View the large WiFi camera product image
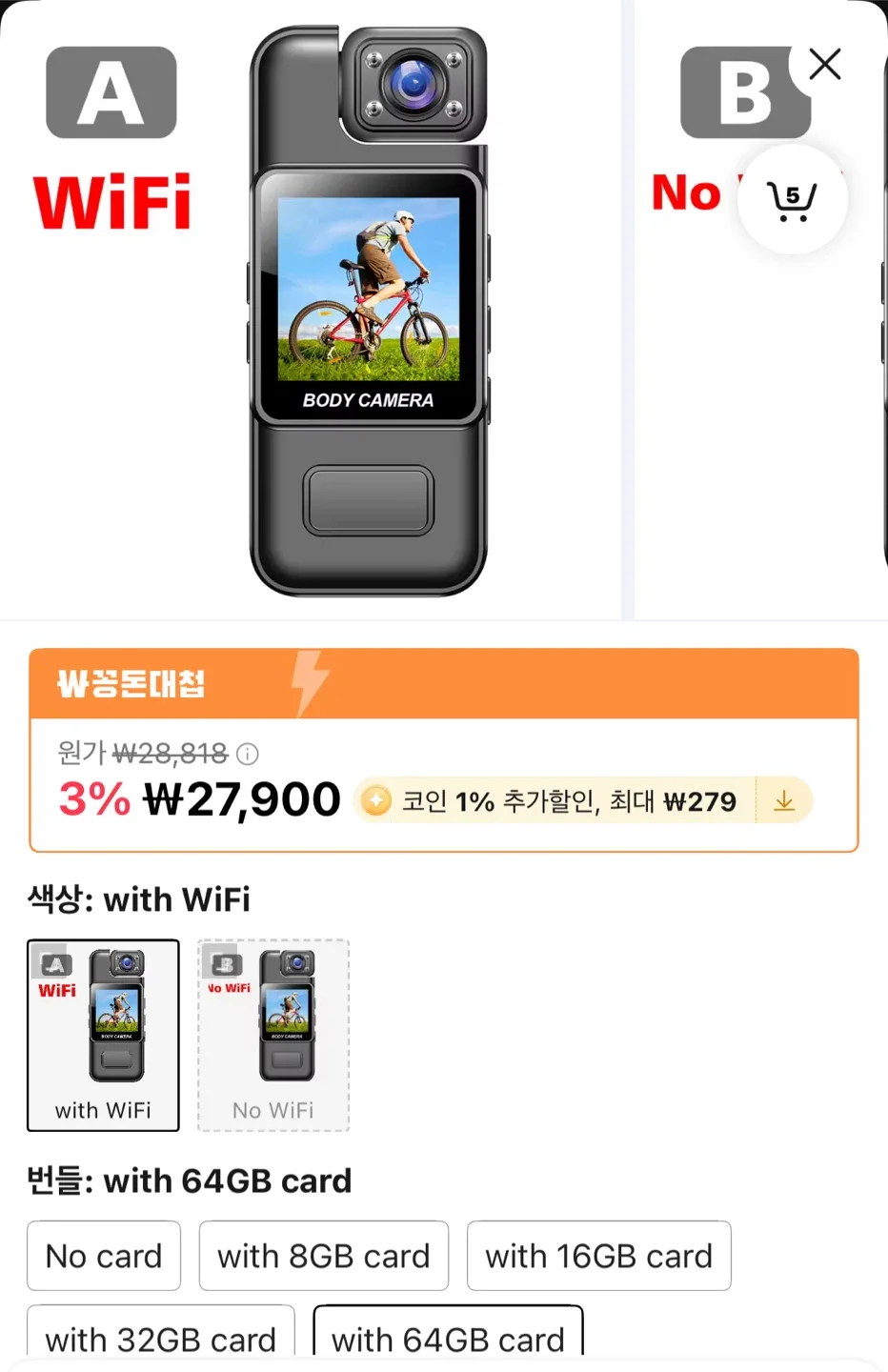 [x=368, y=311]
